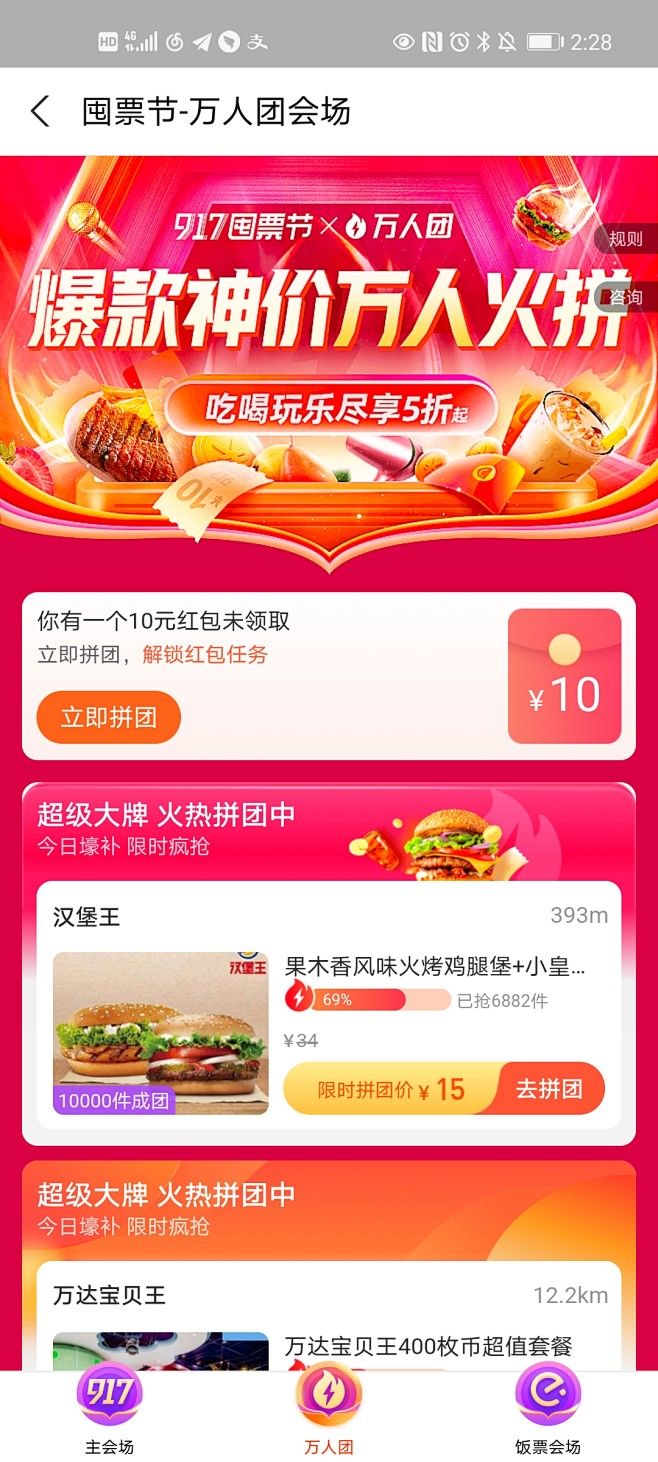658x1462 pixels.
Task: Open the 汉堡王 burger product image
Action: click(x=161, y=1033)
